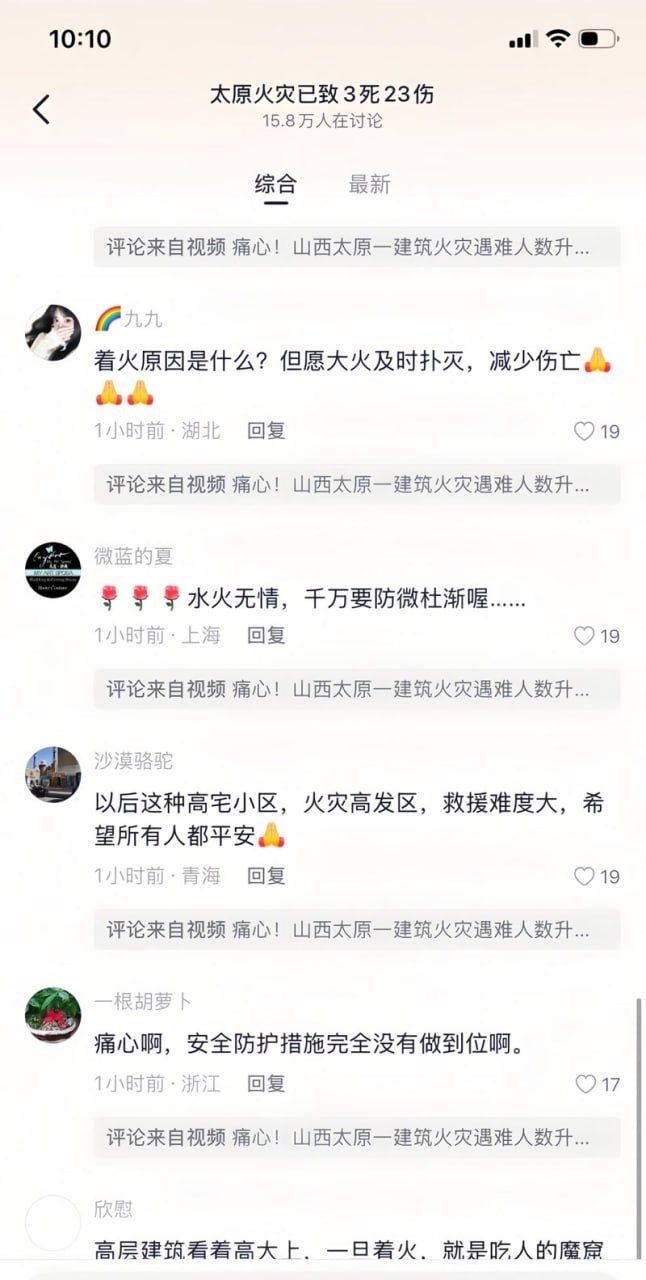The height and width of the screenshot is (1280, 646).
Task: Open 沙漠骆驼's profile avatar
Action: point(53,774)
